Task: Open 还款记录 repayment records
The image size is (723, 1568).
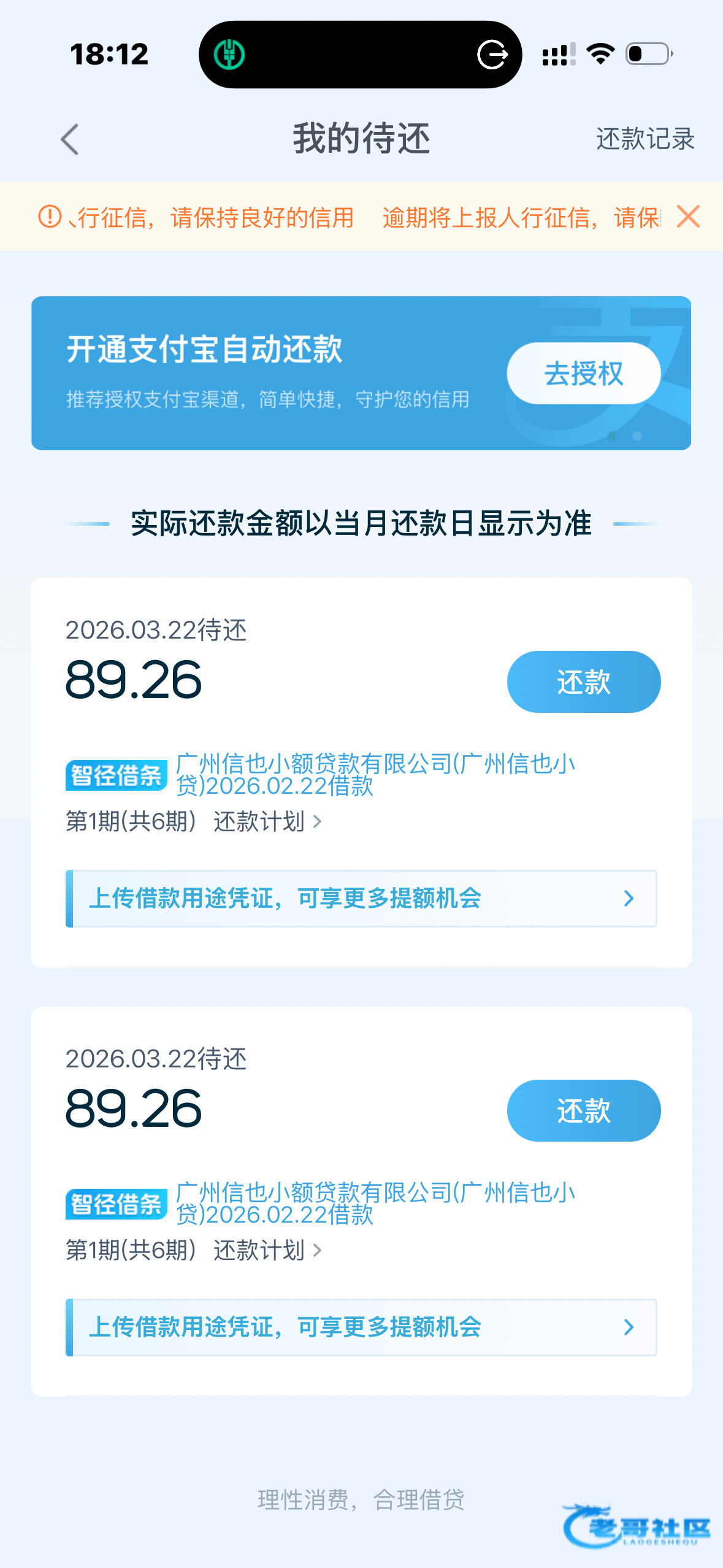Action: 645,139
